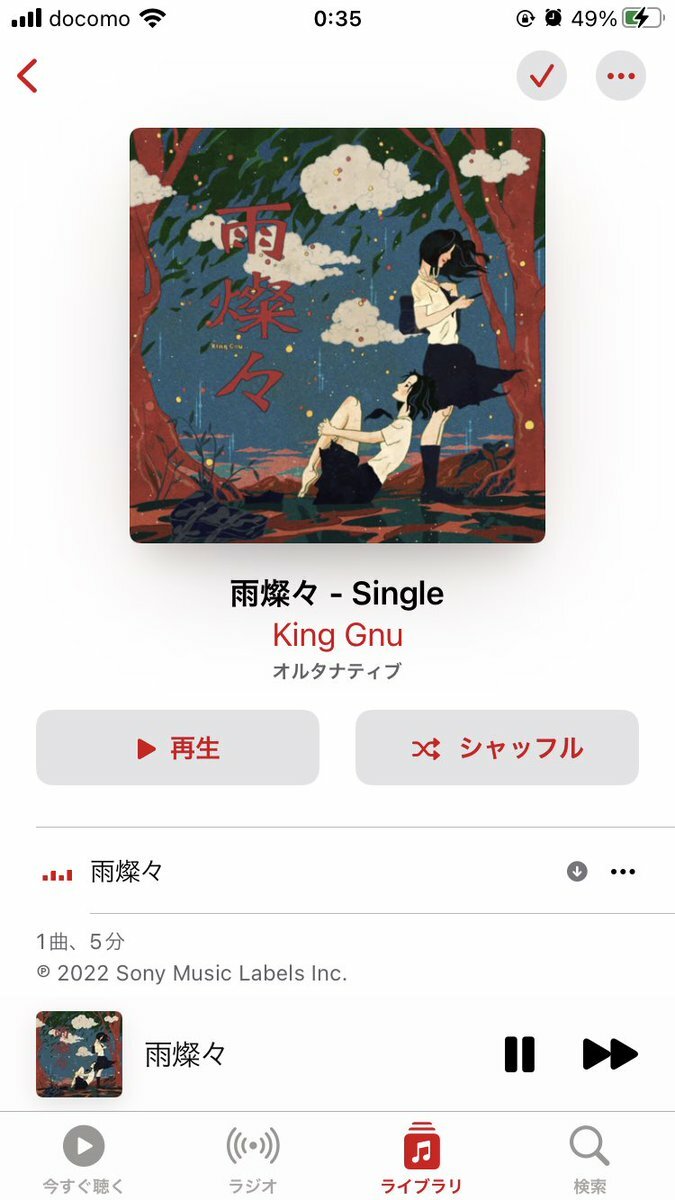Viewport: 675px width, 1200px height.
Task: Tap the シャッフル shuffle button
Action: [497, 748]
